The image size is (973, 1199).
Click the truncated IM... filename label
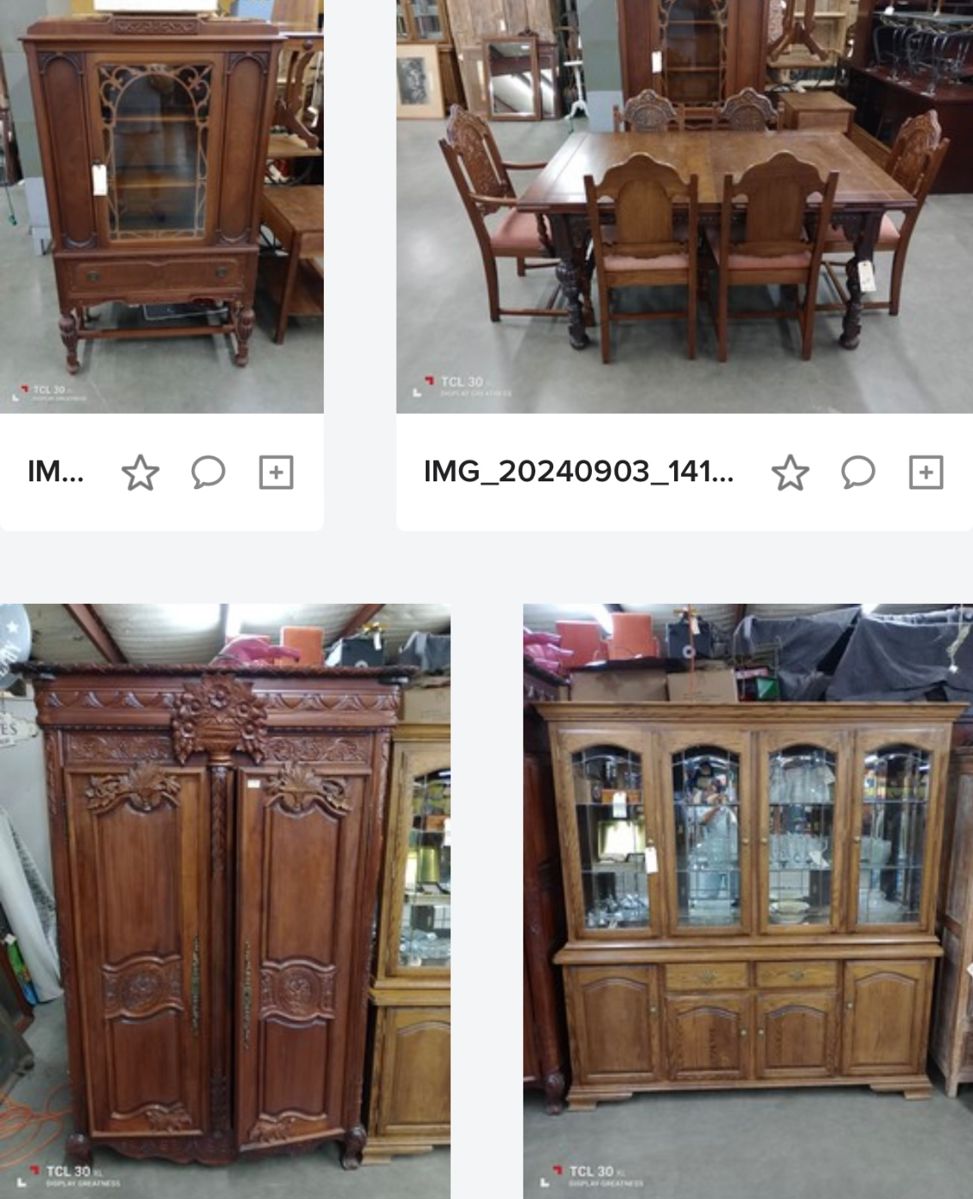pyautogui.click(x=55, y=471)
